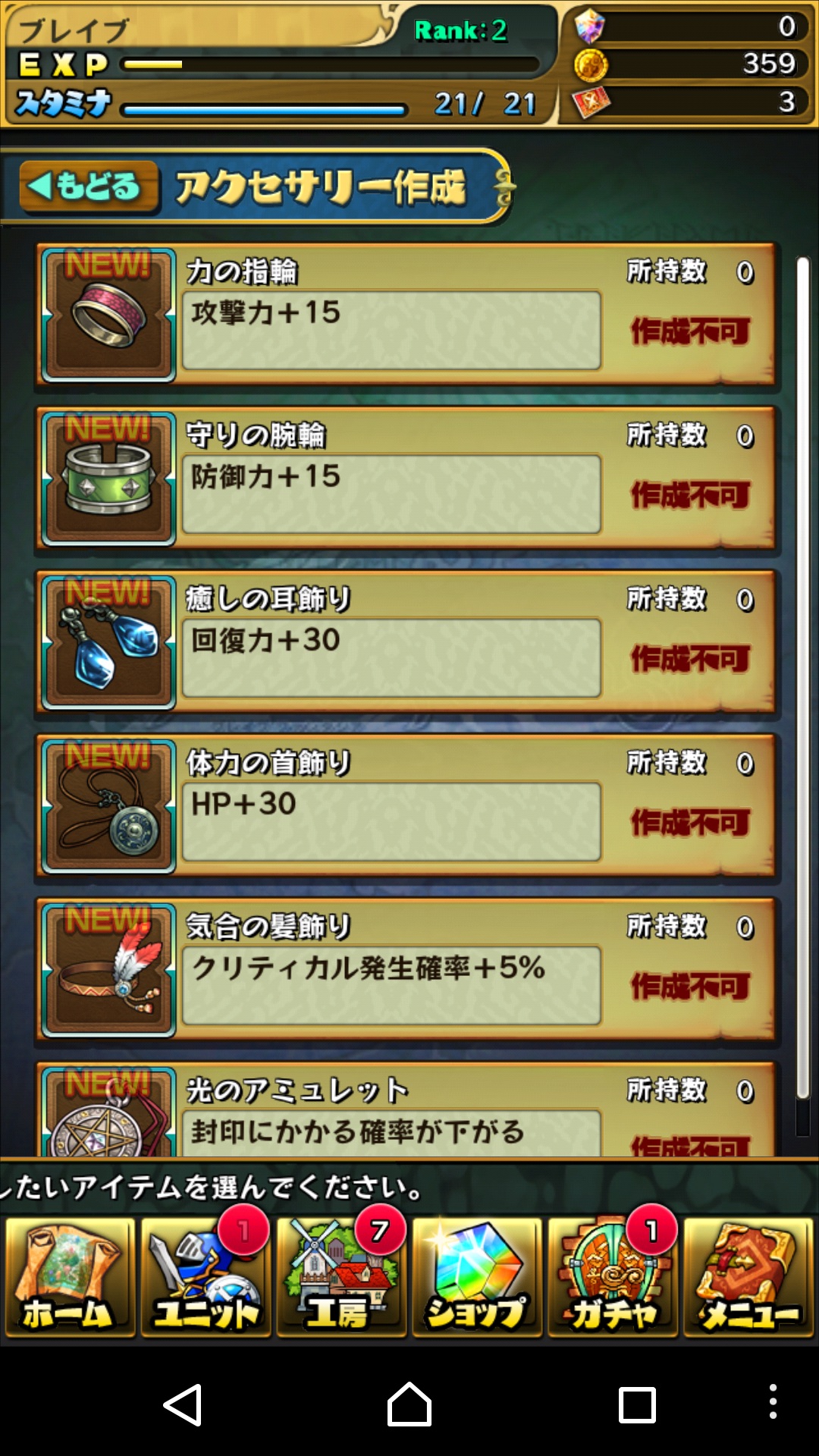819x1456 pixels.
Task: Open the ショップ tab
Action: pyautogui.click(x=477, y=1276)
